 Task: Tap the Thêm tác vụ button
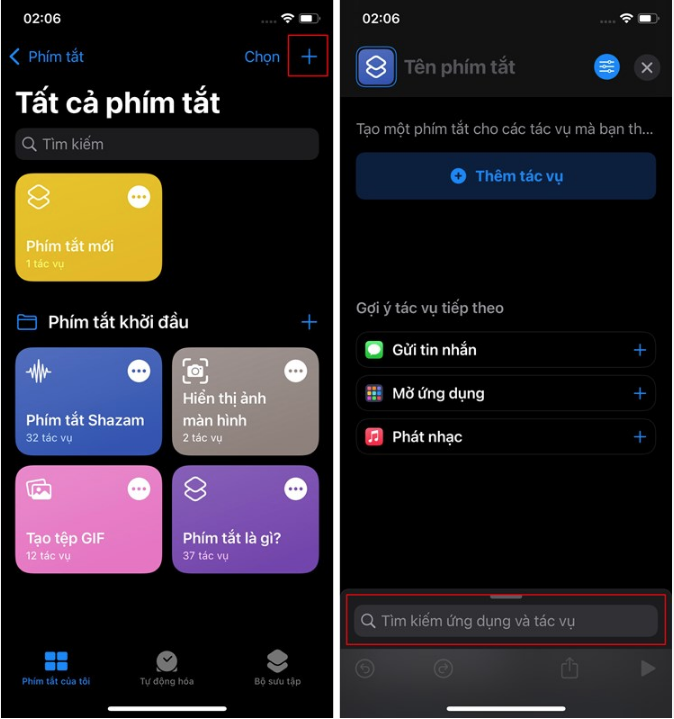coord(506,176)
